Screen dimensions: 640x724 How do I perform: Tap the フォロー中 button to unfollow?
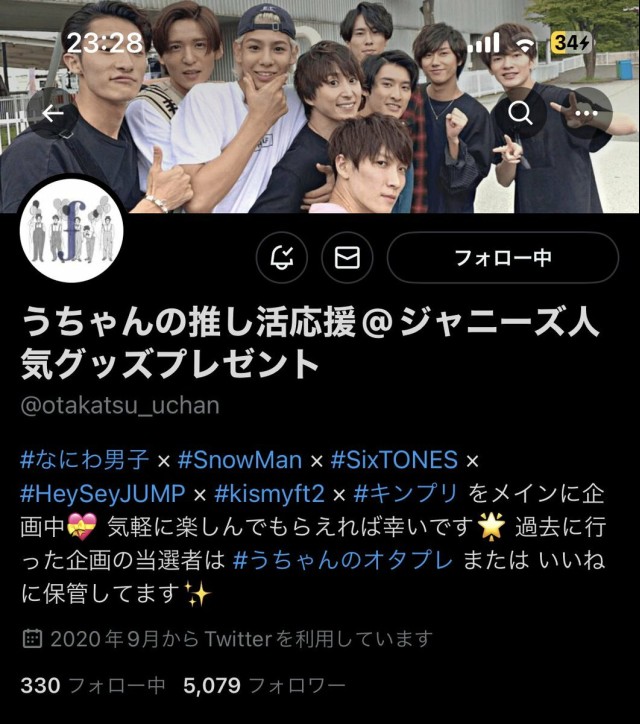click(x=502, y=258)
